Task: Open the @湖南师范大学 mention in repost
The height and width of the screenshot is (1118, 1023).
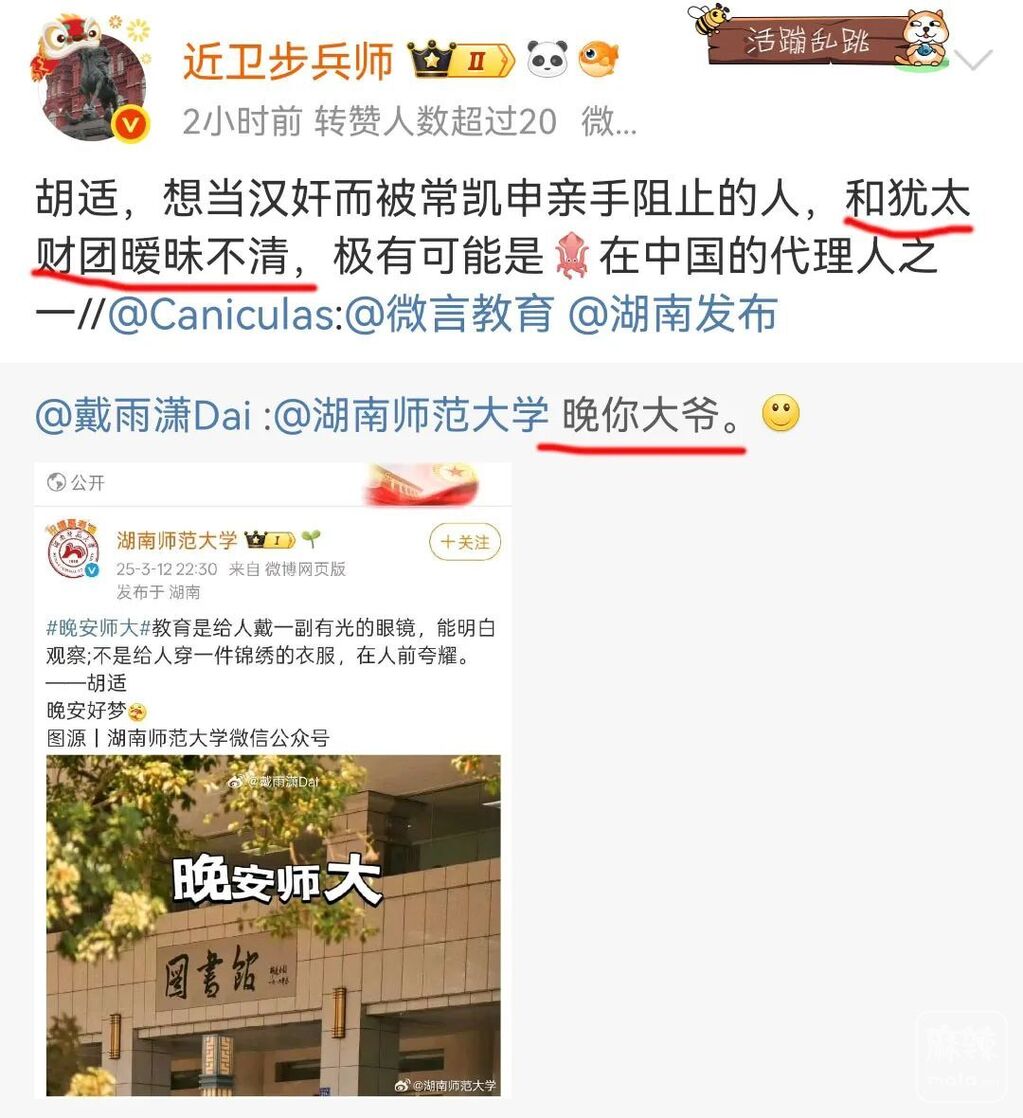Action: tap(410, 415)
